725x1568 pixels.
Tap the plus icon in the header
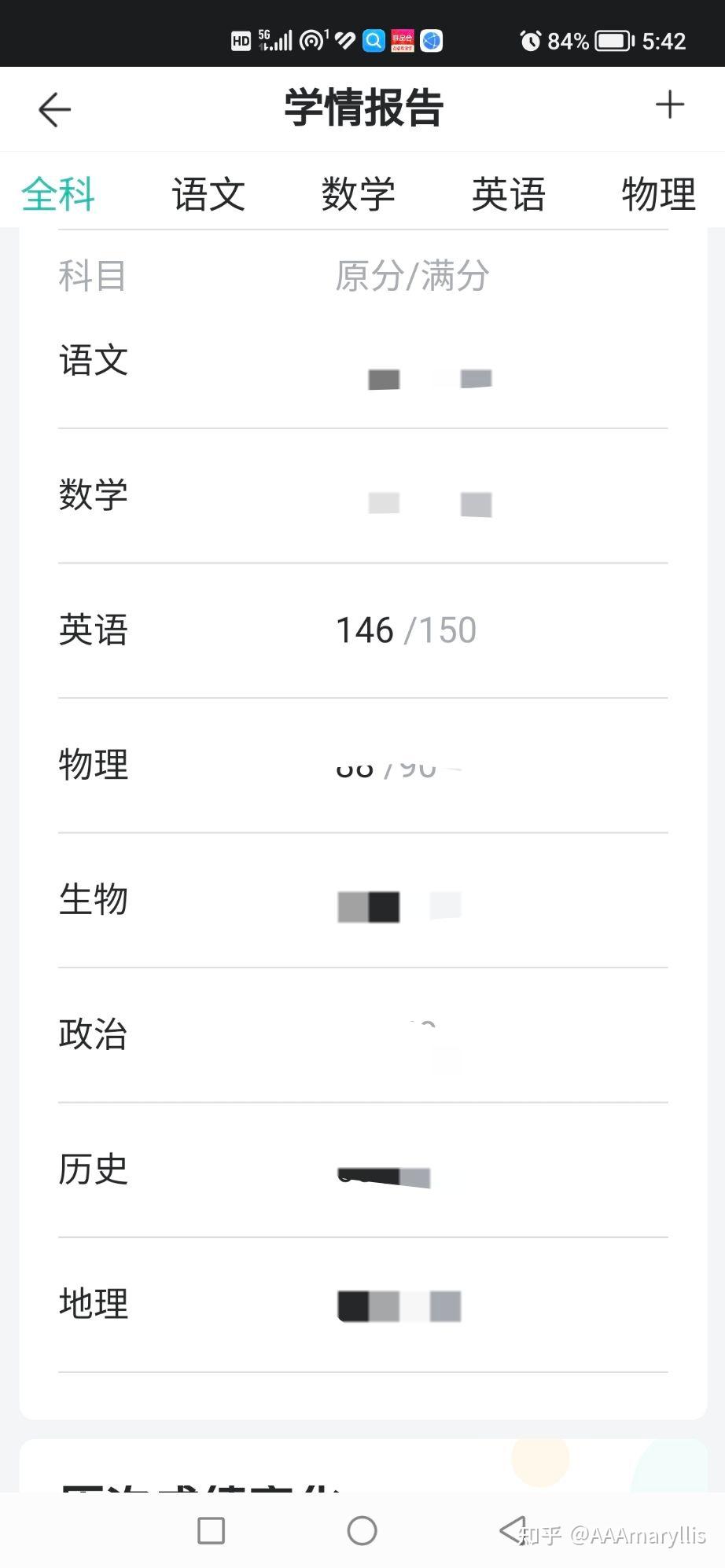click(x=669, y=105)
